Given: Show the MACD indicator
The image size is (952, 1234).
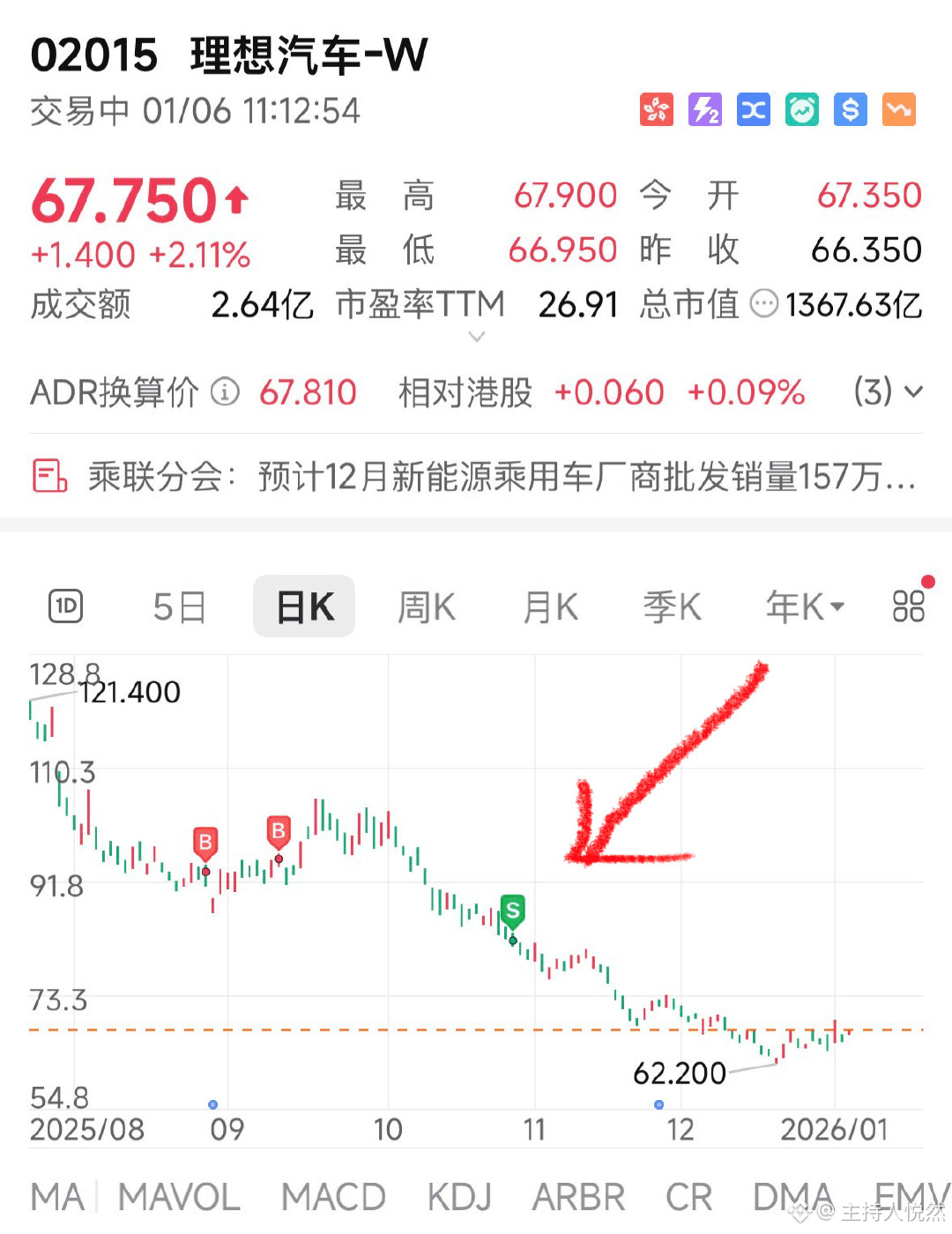Looking at the screenshot, I should tap(333, 1197).
